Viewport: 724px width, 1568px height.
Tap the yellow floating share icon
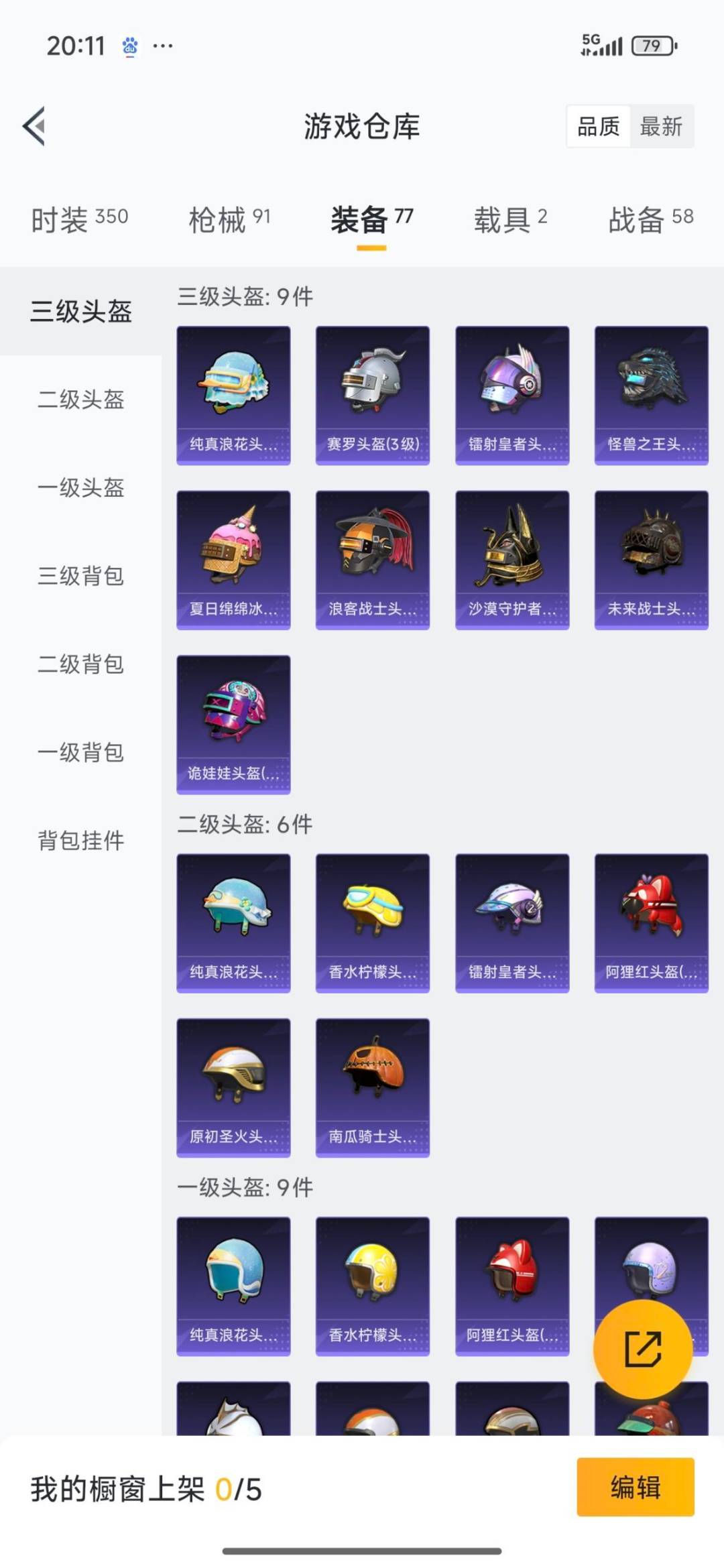642,1349
